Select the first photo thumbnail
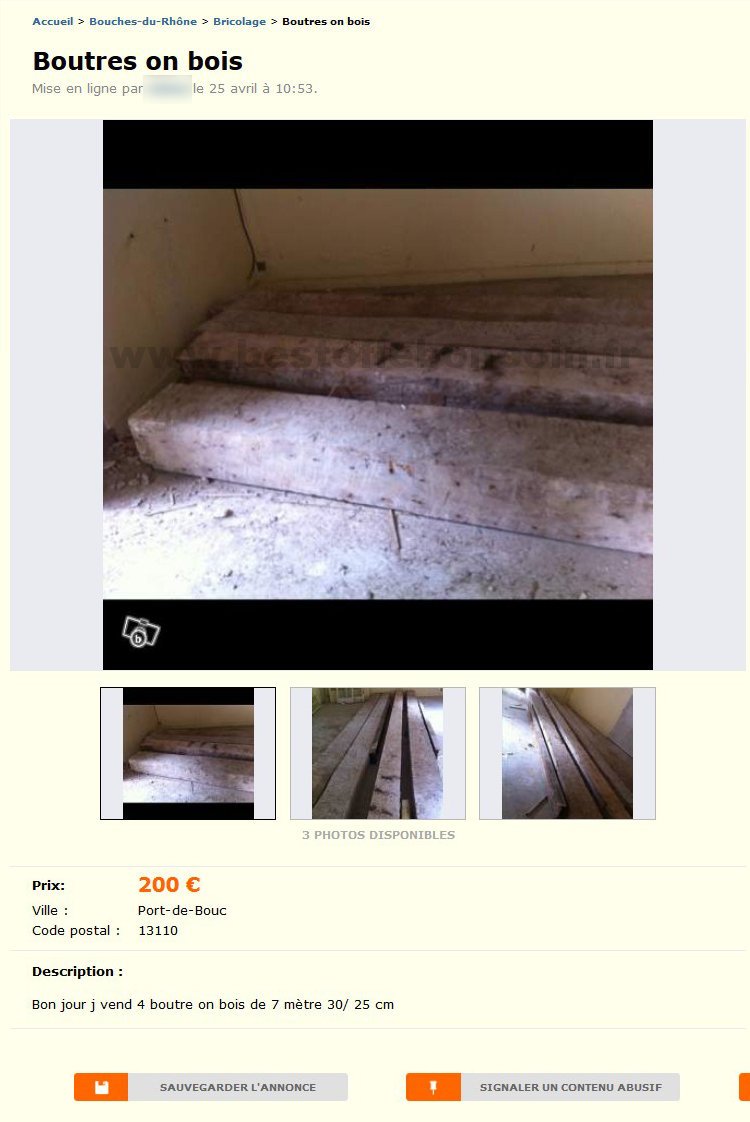Screen dimensions: 750x1122 tap(188, 753)
